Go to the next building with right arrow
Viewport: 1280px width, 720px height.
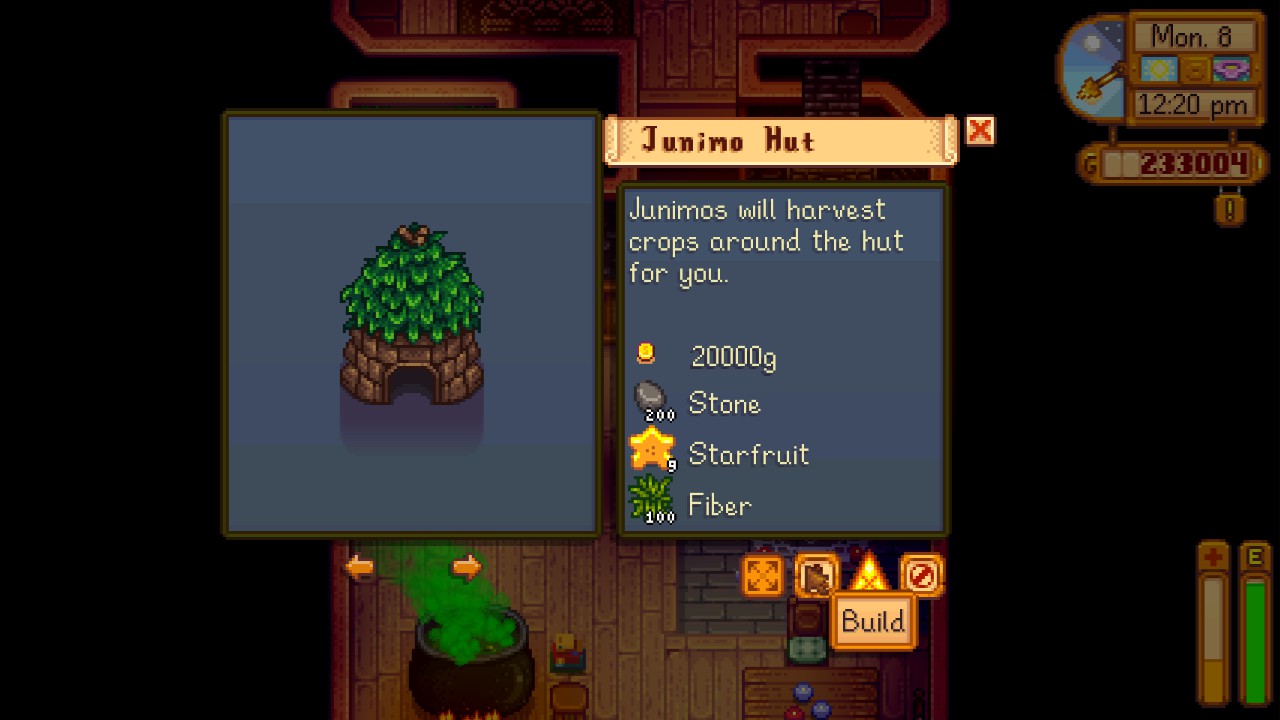click(x=466, y=568)
